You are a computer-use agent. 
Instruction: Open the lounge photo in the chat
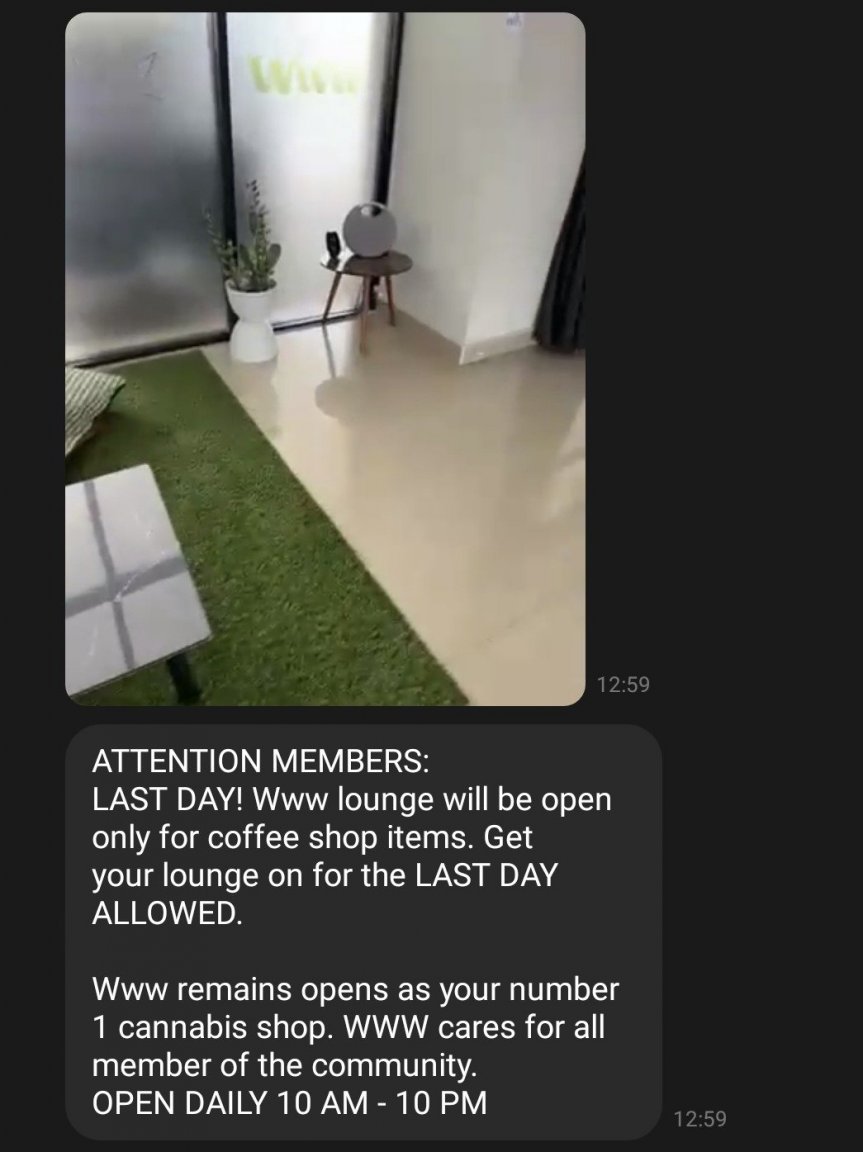tap(325, 360)
